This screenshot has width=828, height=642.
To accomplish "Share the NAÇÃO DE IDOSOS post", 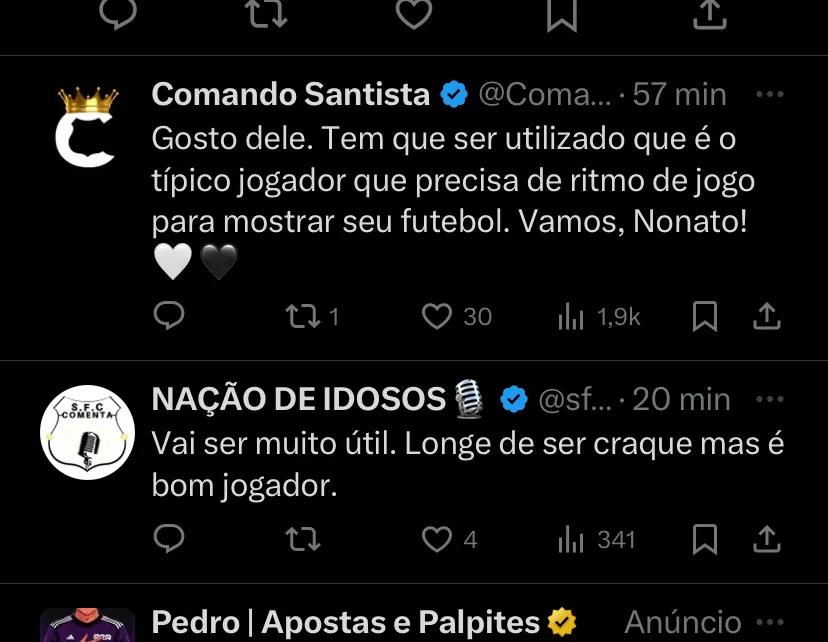I will pos(766,540).
